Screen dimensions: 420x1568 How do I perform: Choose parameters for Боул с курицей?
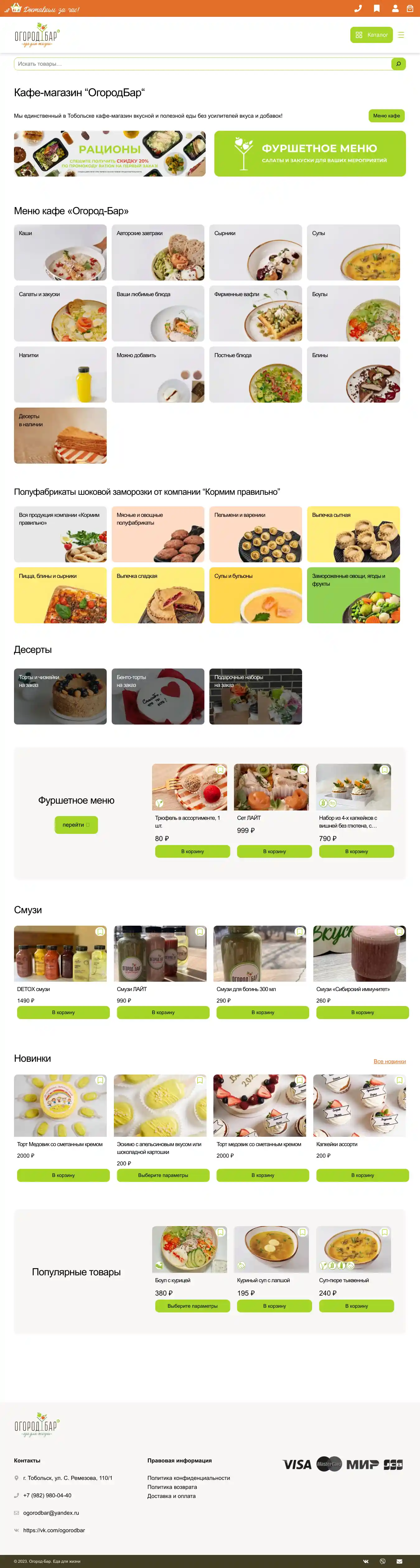click(x=192, y=1306)
